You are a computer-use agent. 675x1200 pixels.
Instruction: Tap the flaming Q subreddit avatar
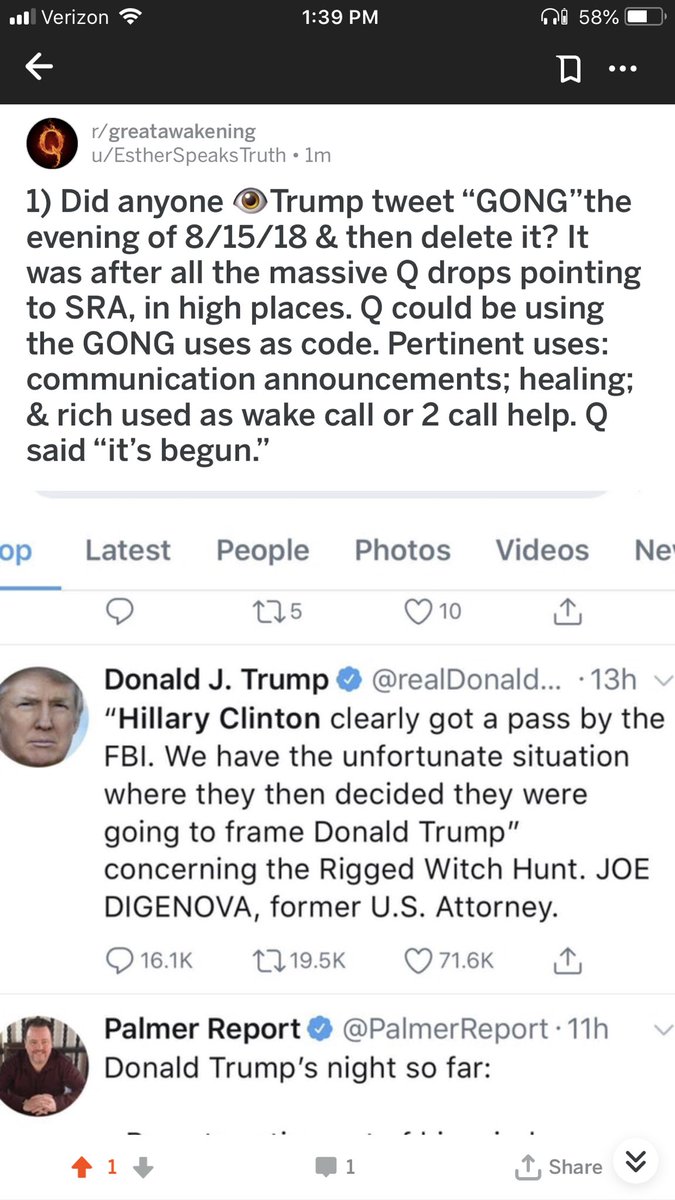50,143
